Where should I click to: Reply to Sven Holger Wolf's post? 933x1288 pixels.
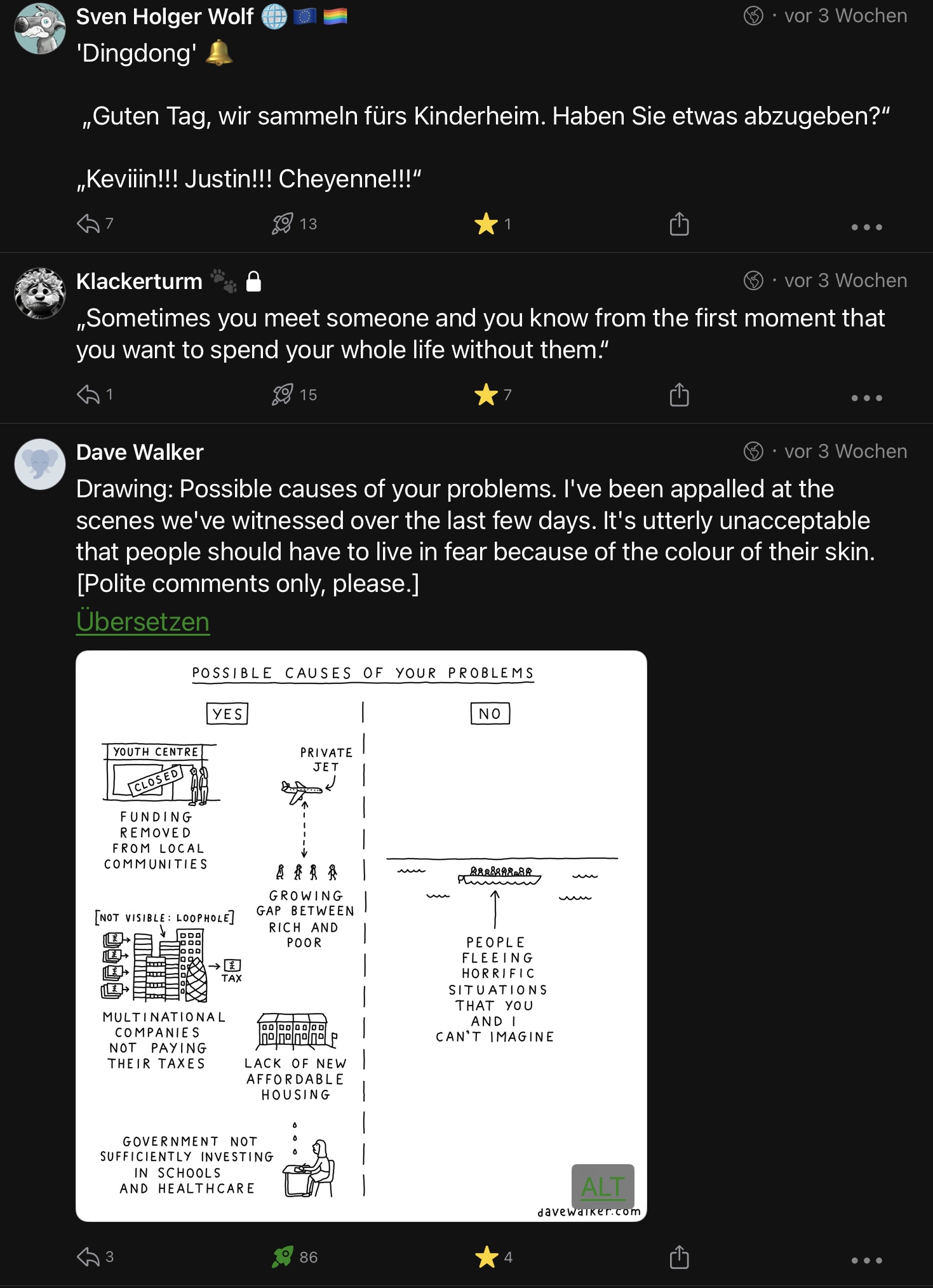tap(88, 224)
